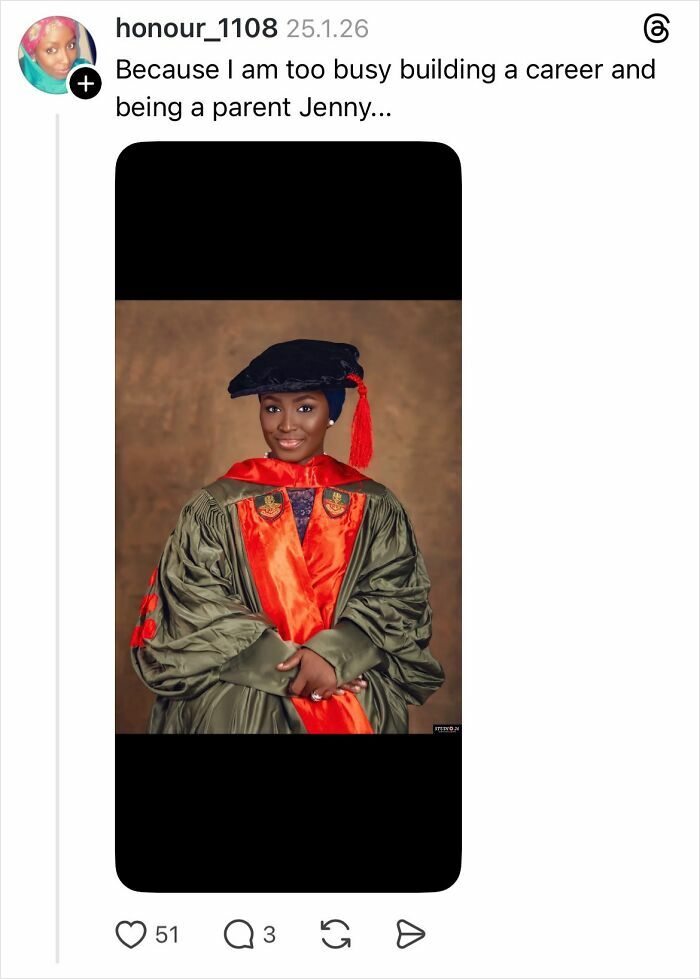View the graduation photo in full
The width and height of the screenshot is (700, 979).
coord(288,517)
